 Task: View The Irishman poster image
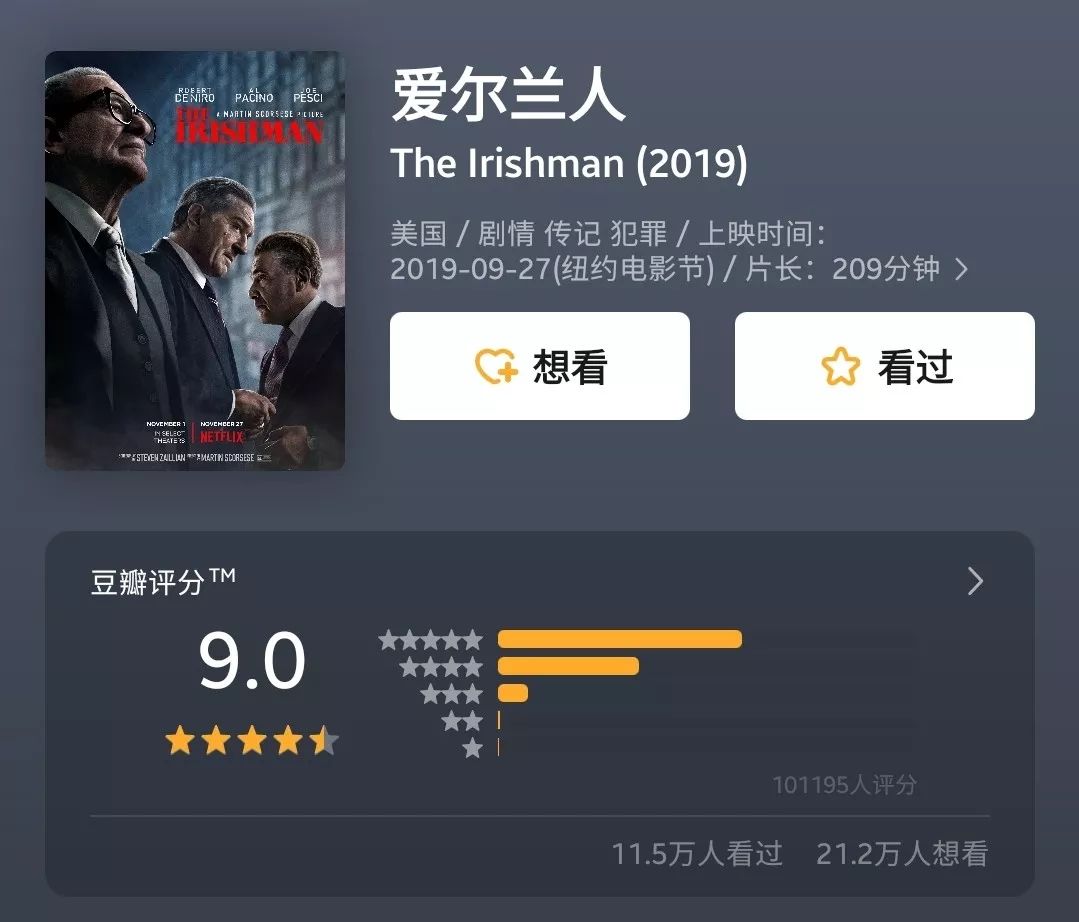click(195, 260)
